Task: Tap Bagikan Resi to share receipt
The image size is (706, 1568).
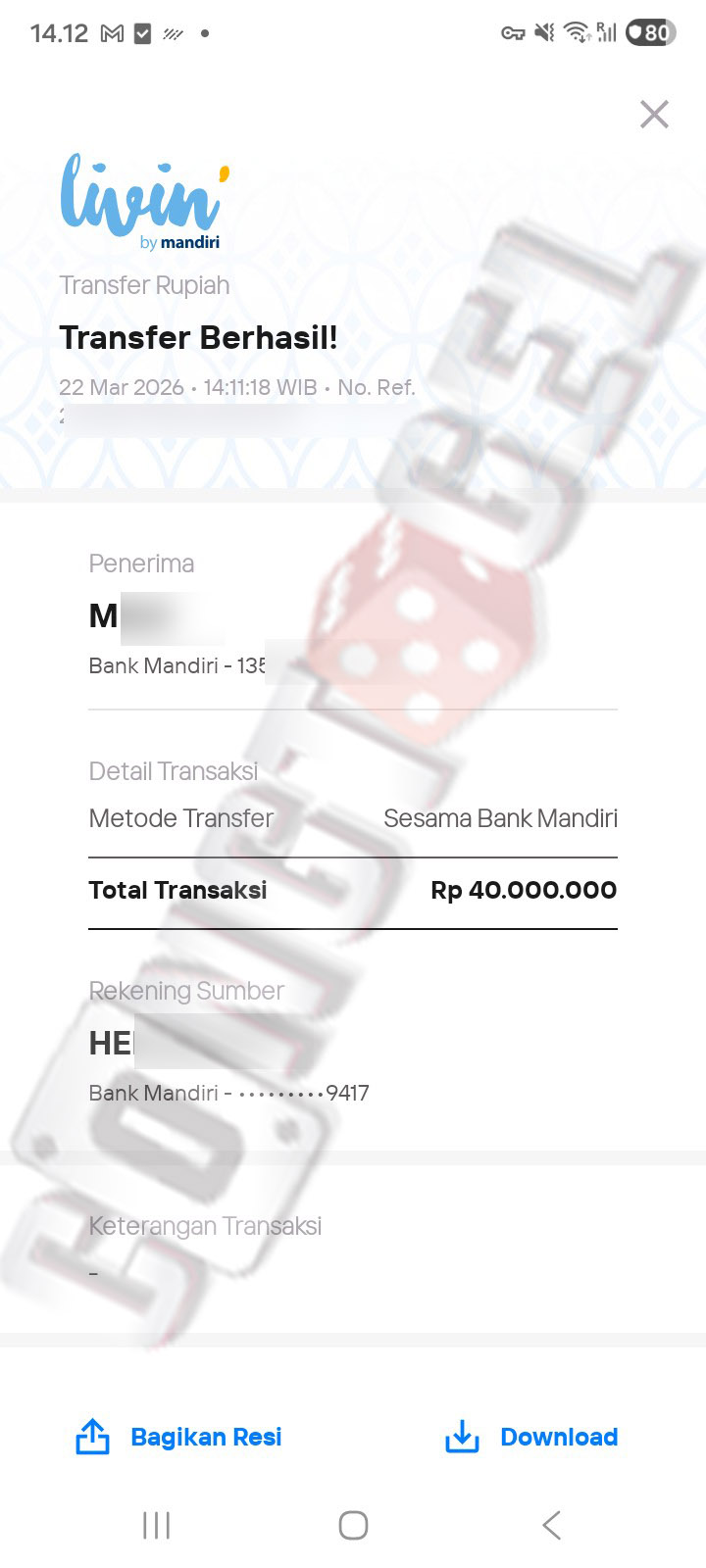Action: pyautogui.click(x=178, y=1437)
